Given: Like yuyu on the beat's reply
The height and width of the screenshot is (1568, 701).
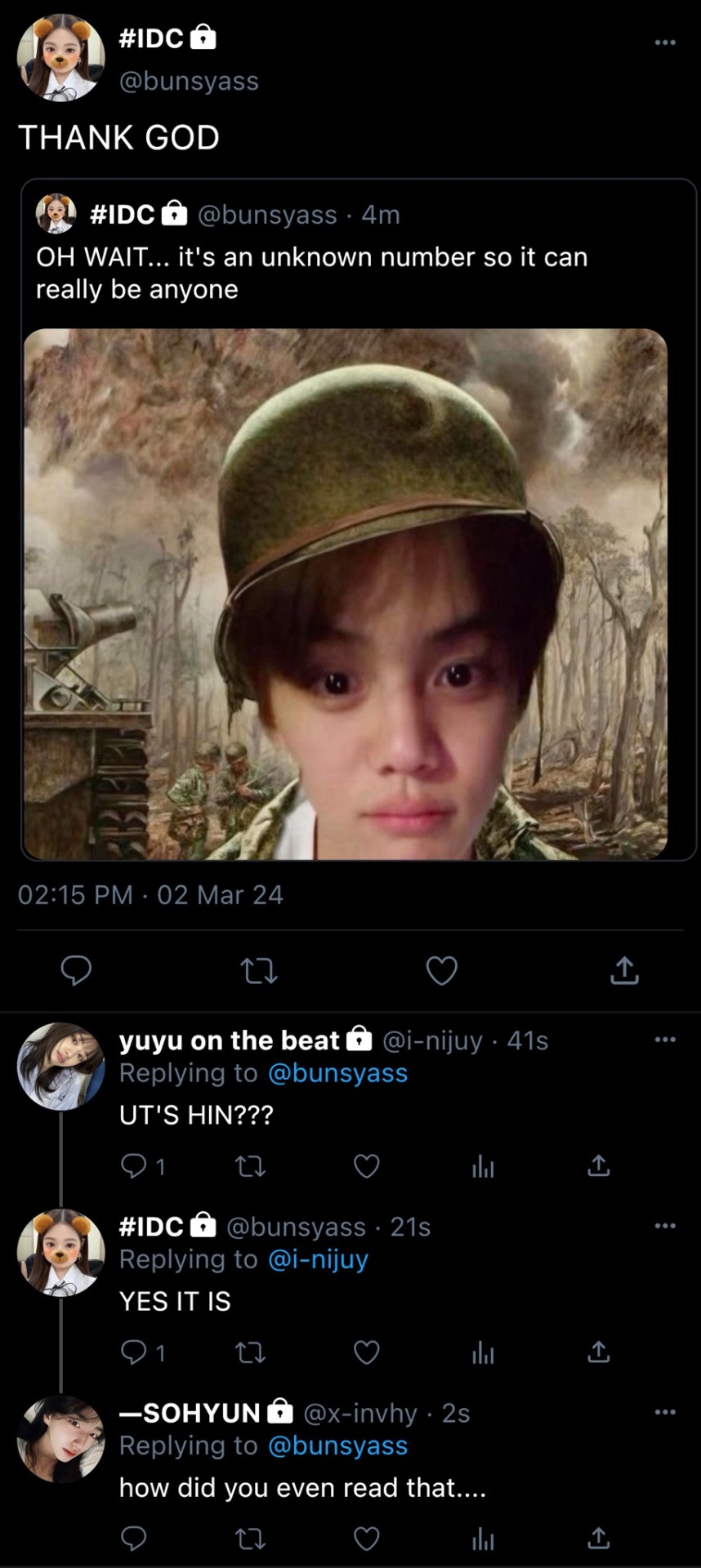Looking at the screenshot, I should click(x=366, y=1166).
